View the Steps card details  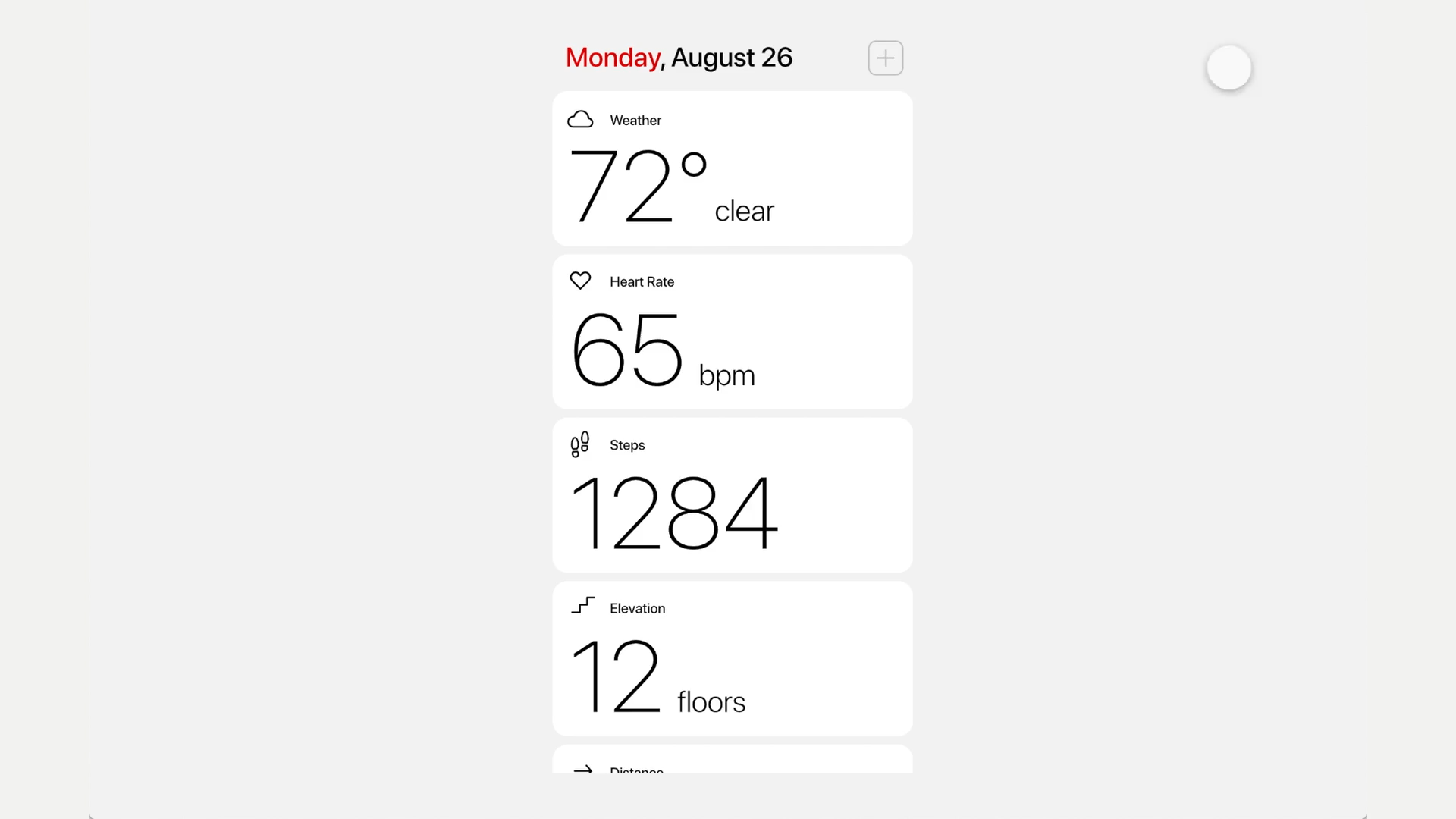[x=732, y=495]
